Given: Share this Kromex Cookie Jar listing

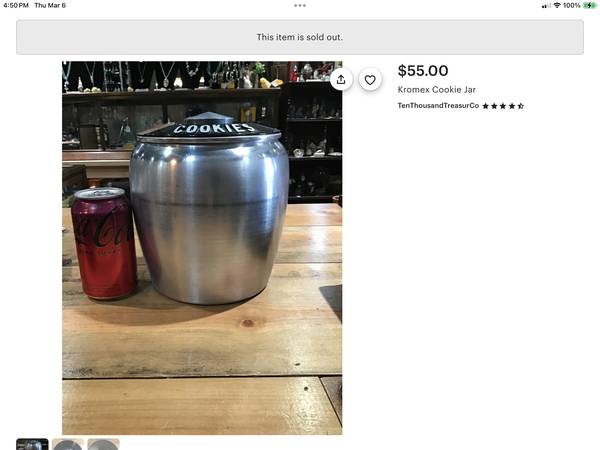Looking at the screenshot, I should click(x=341, y=80).
